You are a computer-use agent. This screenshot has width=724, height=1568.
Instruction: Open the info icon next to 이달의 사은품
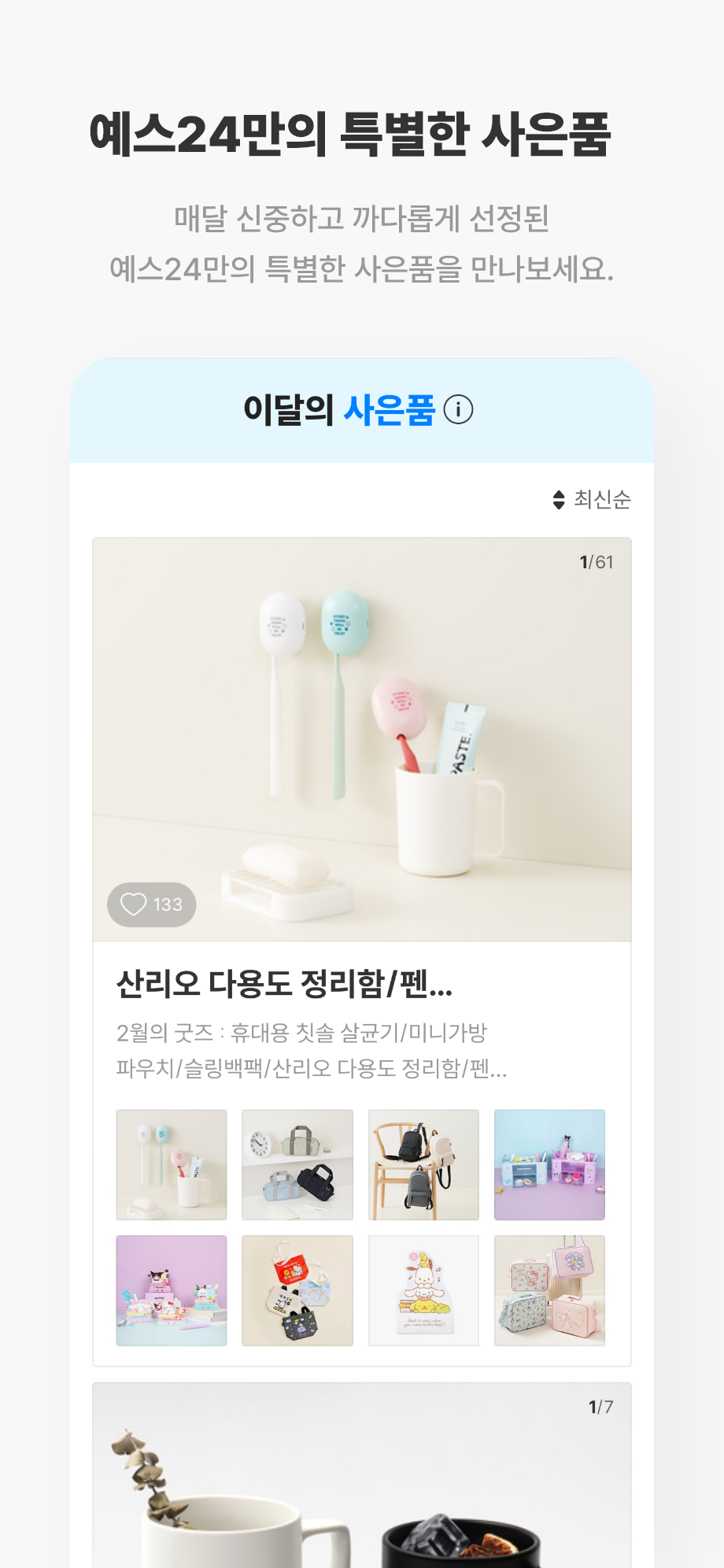tap(458, 409)
